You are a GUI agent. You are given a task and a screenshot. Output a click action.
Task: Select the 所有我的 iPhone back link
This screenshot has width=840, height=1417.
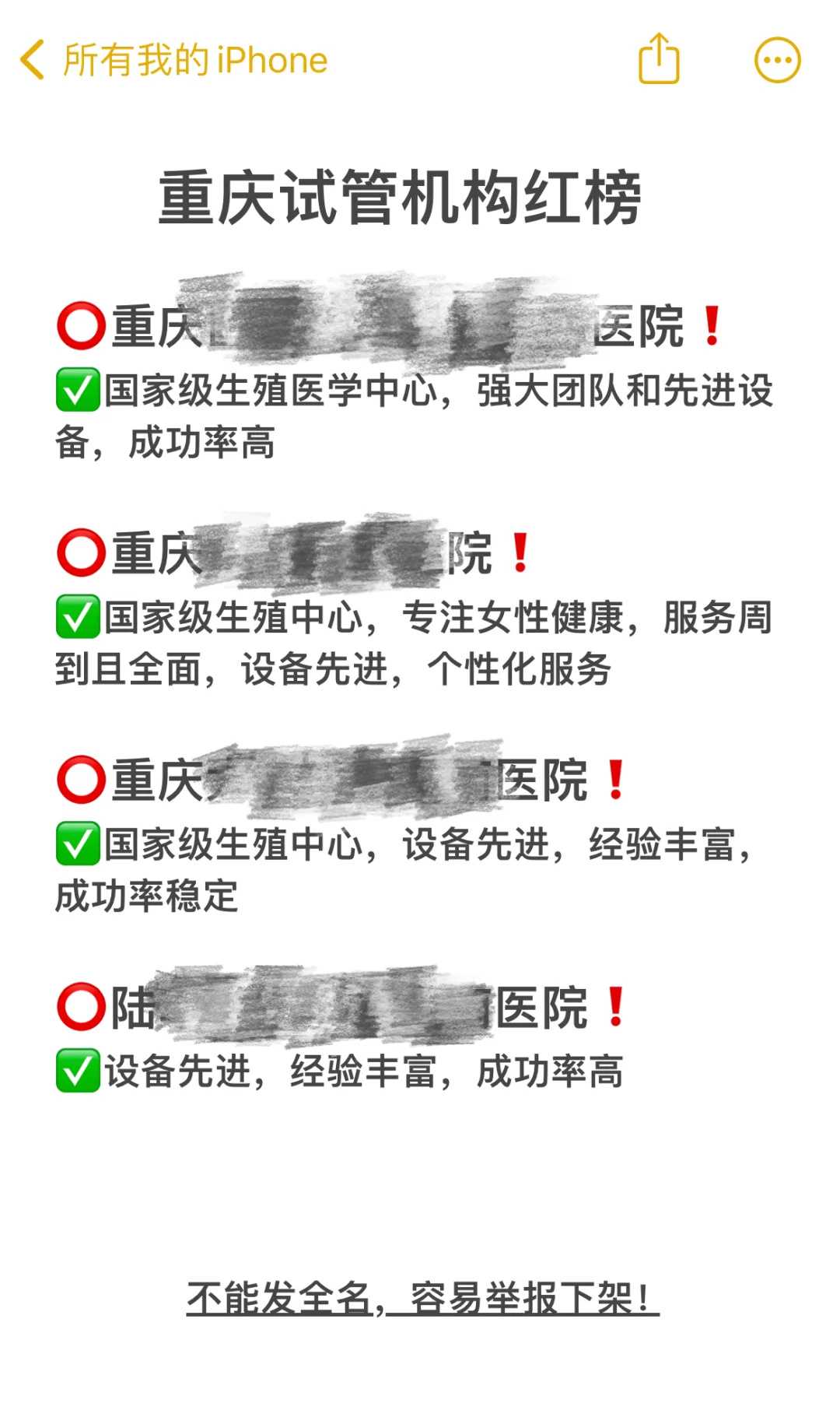pos(189,61)
